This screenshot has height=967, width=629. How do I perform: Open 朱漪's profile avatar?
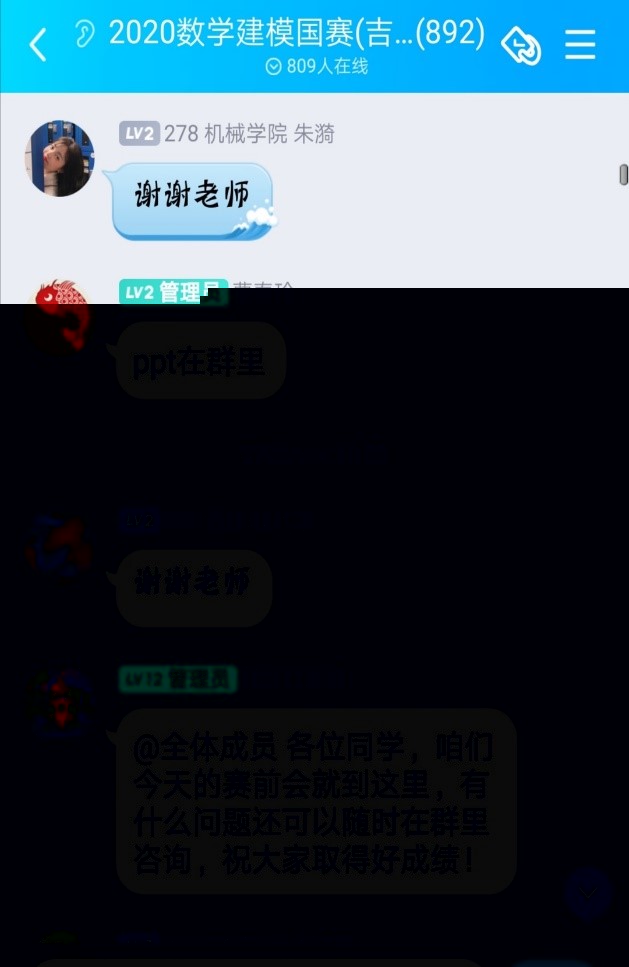[x=59, y=158]
